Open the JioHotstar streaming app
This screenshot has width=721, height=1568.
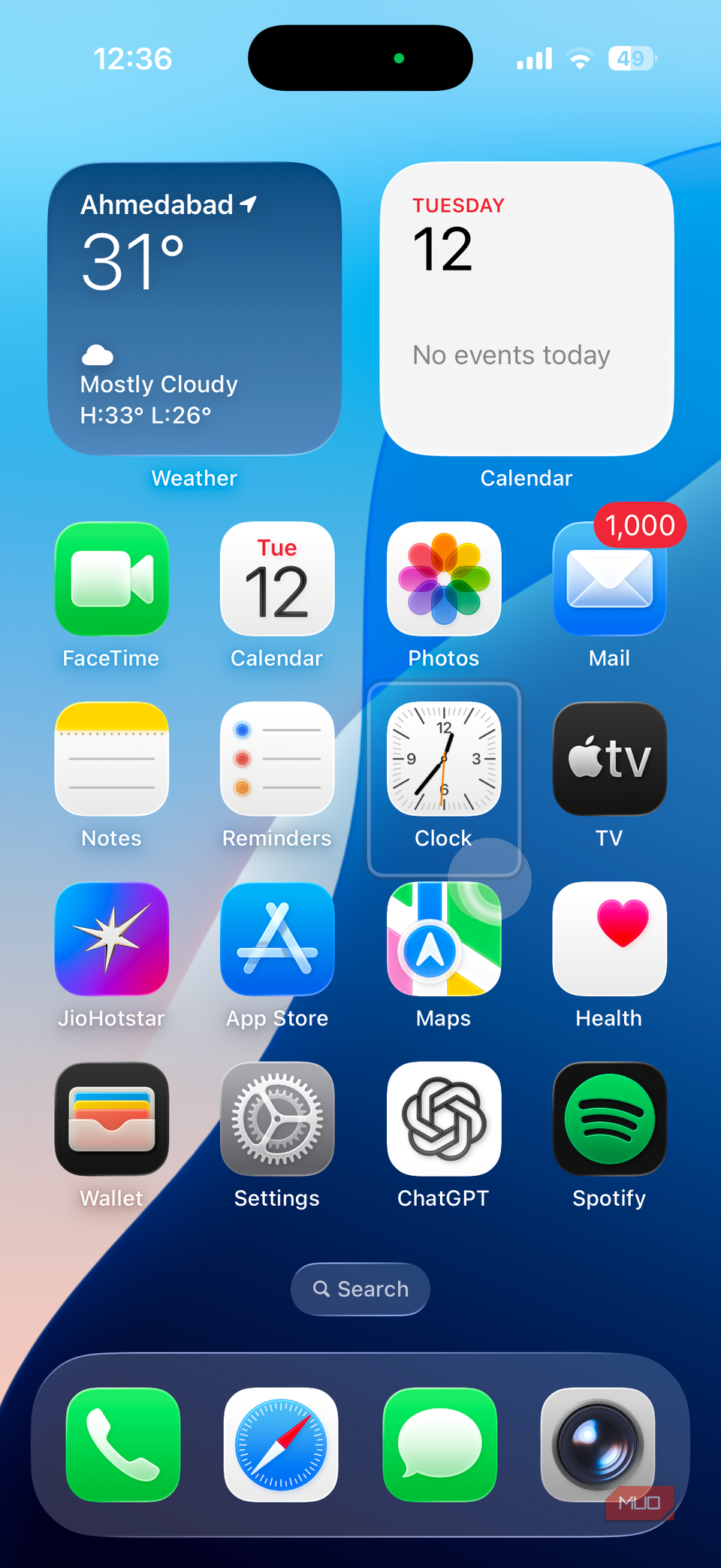[x=111, y=939]
